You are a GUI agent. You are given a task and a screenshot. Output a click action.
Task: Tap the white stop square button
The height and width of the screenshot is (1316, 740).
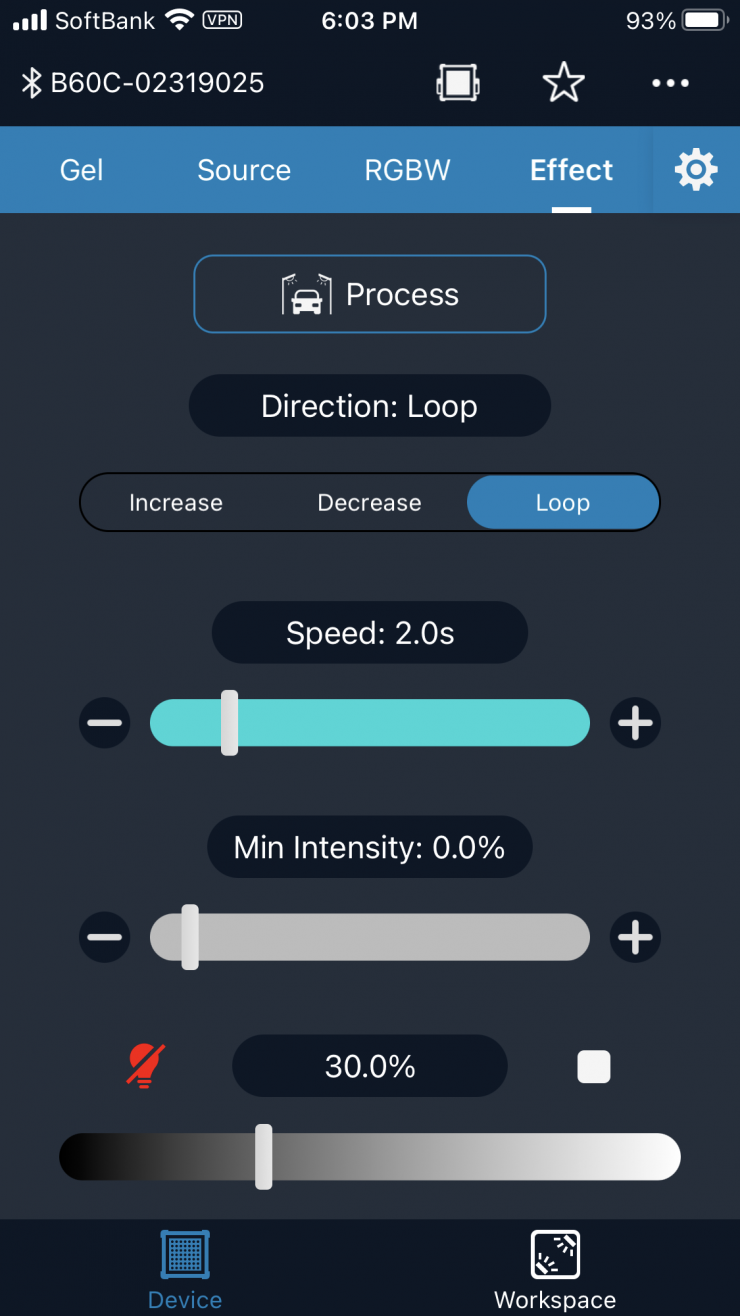coord(594,1067)
